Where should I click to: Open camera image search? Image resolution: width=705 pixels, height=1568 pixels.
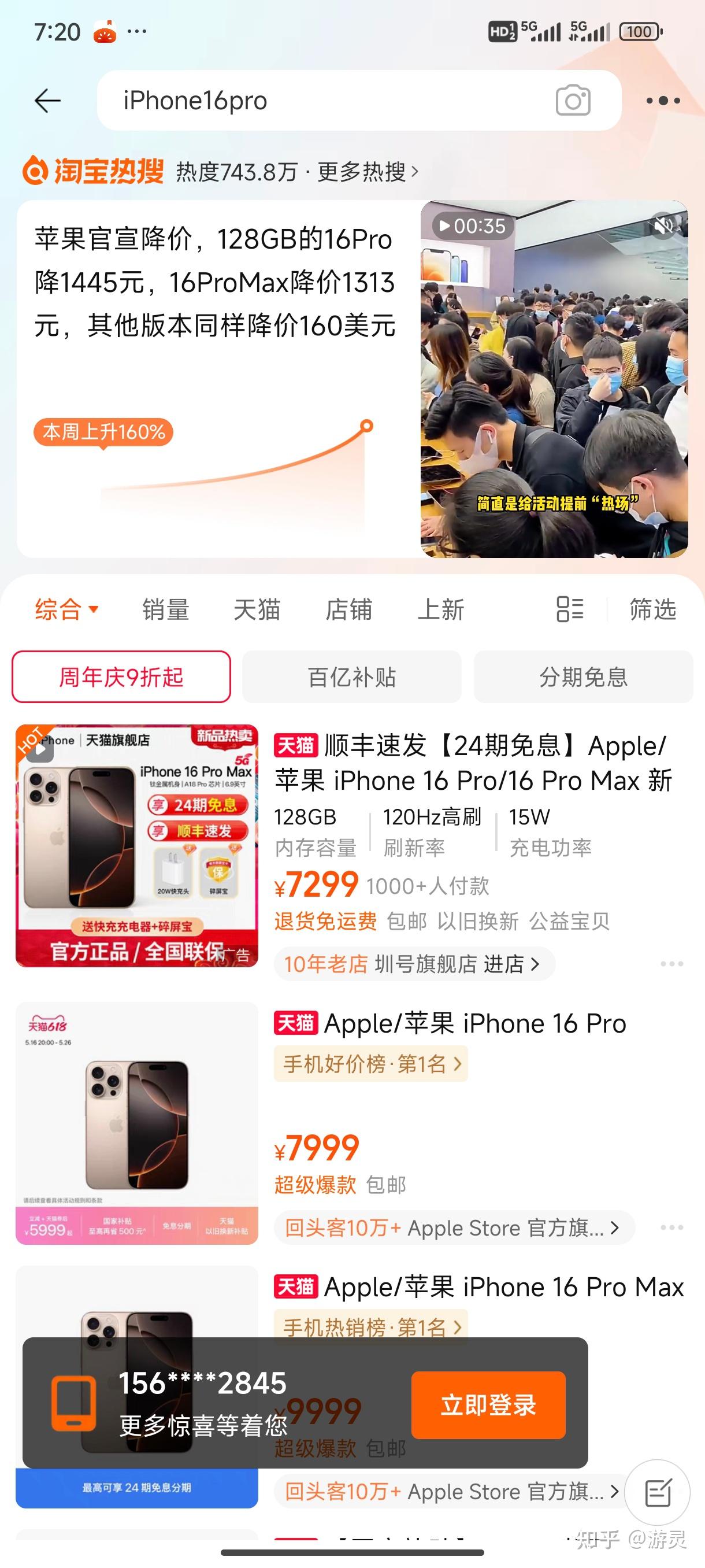pyautogui.click(x=573, y=101)
